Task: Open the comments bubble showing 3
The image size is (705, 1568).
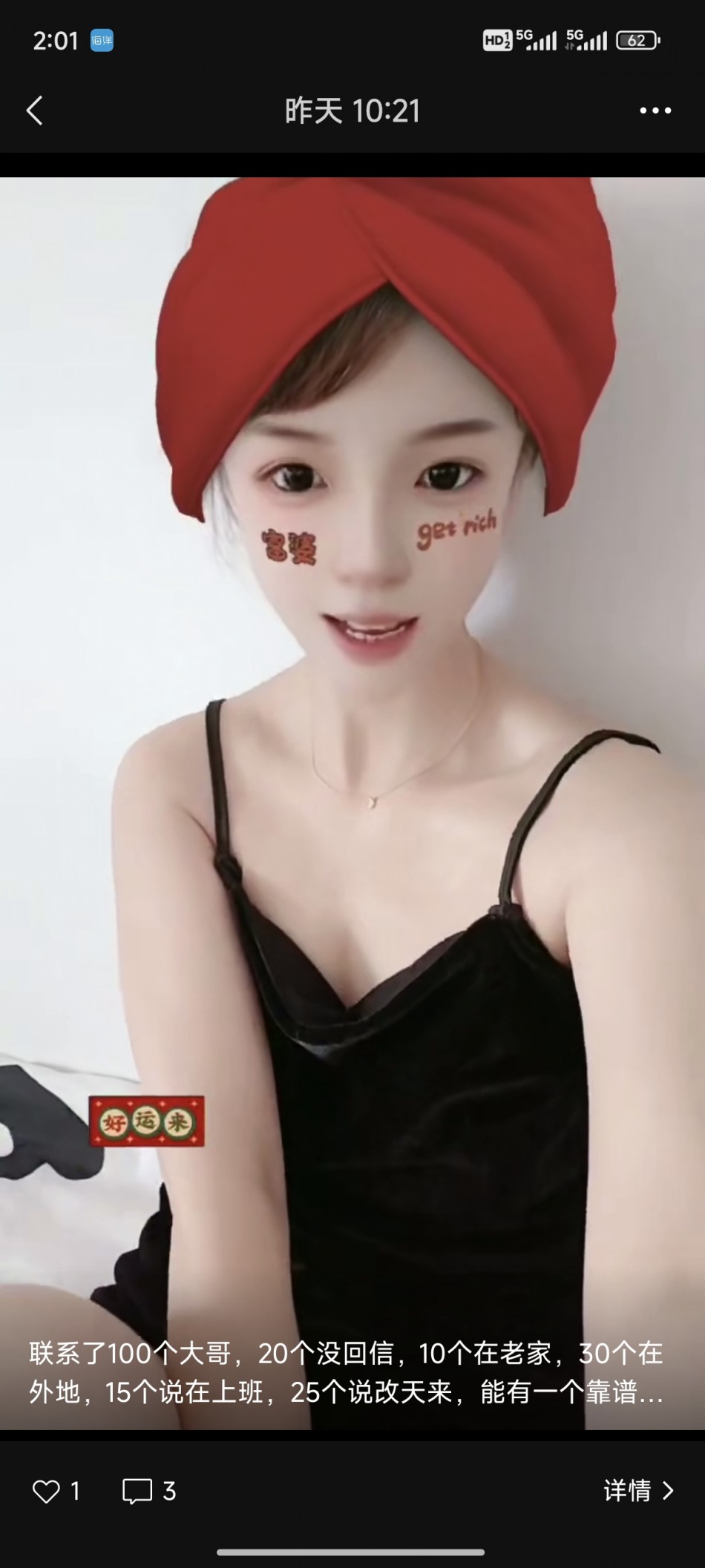Action: [x=137, y=1491]
